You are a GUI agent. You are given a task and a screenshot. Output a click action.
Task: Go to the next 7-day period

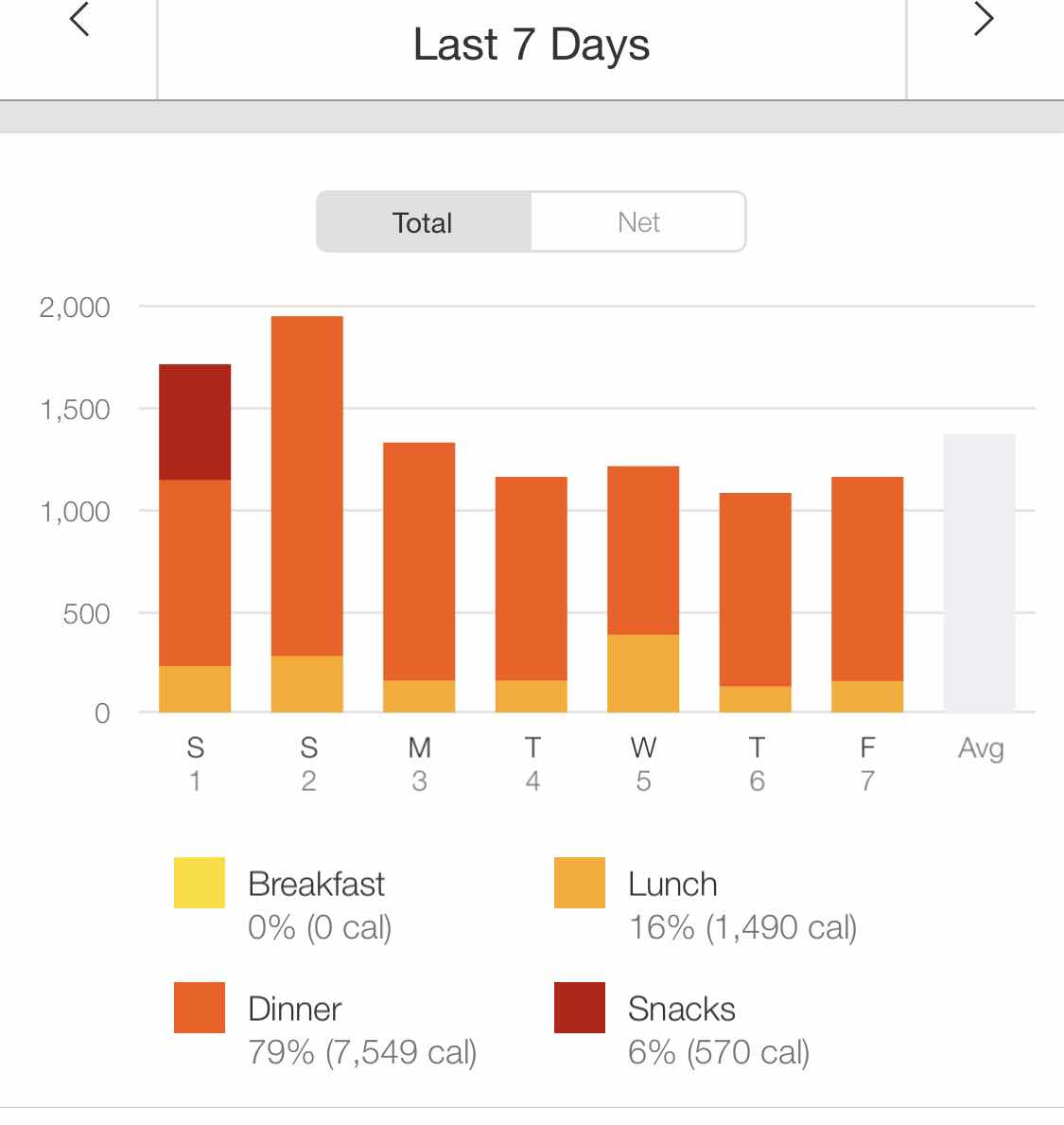984,21
